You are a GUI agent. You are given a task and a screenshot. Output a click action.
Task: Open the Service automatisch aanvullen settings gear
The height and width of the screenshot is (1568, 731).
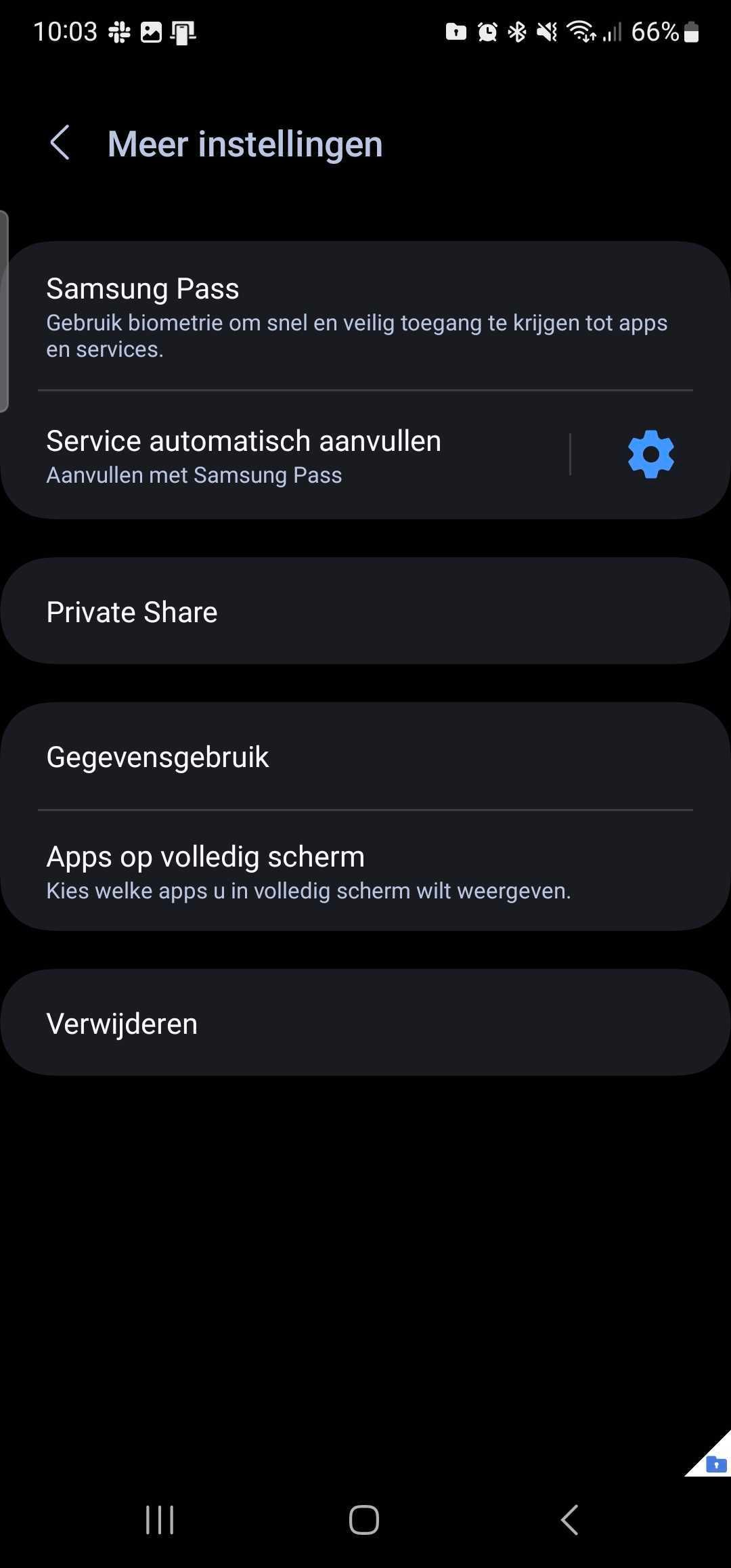[650, 453]
